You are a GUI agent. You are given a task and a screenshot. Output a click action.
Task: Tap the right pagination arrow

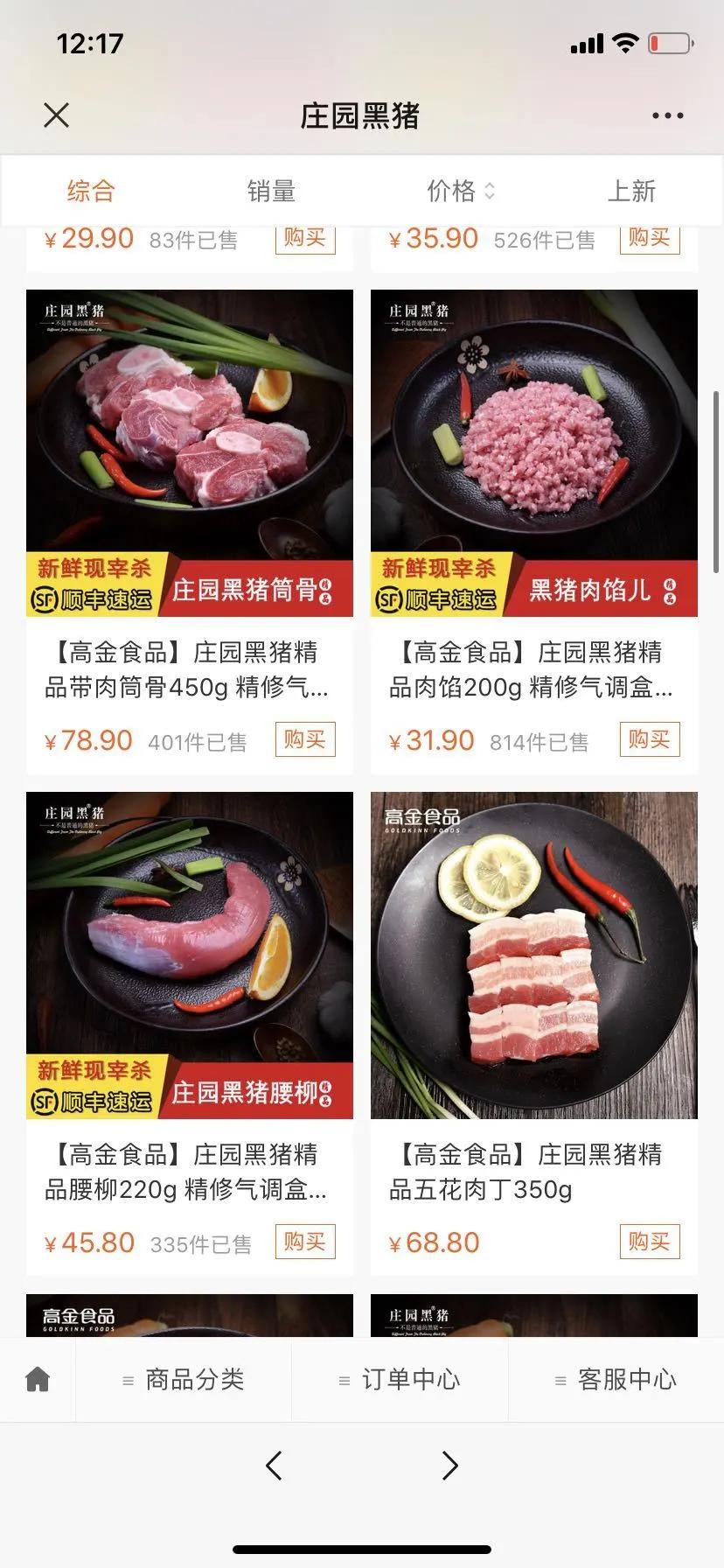(450, 1465)
